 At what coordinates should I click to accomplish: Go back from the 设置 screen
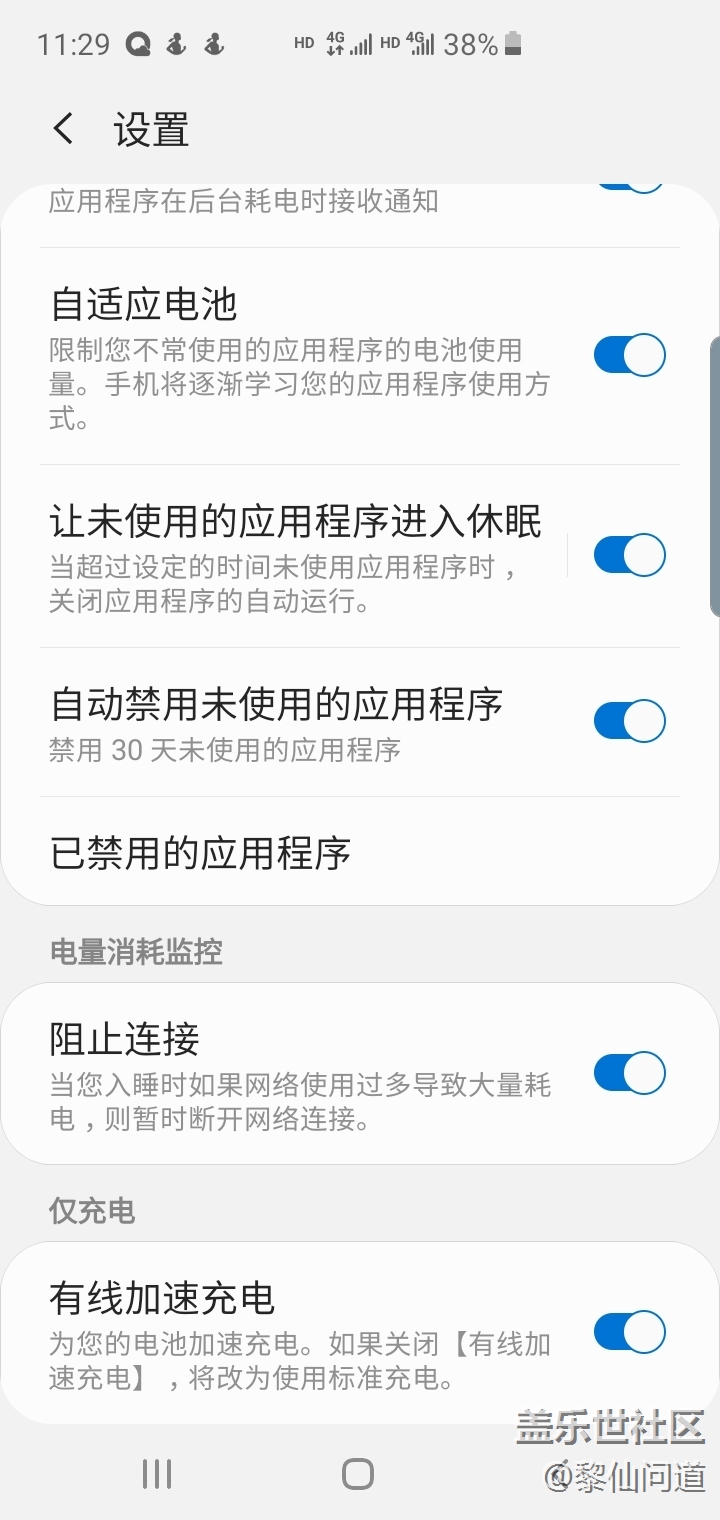63,129
